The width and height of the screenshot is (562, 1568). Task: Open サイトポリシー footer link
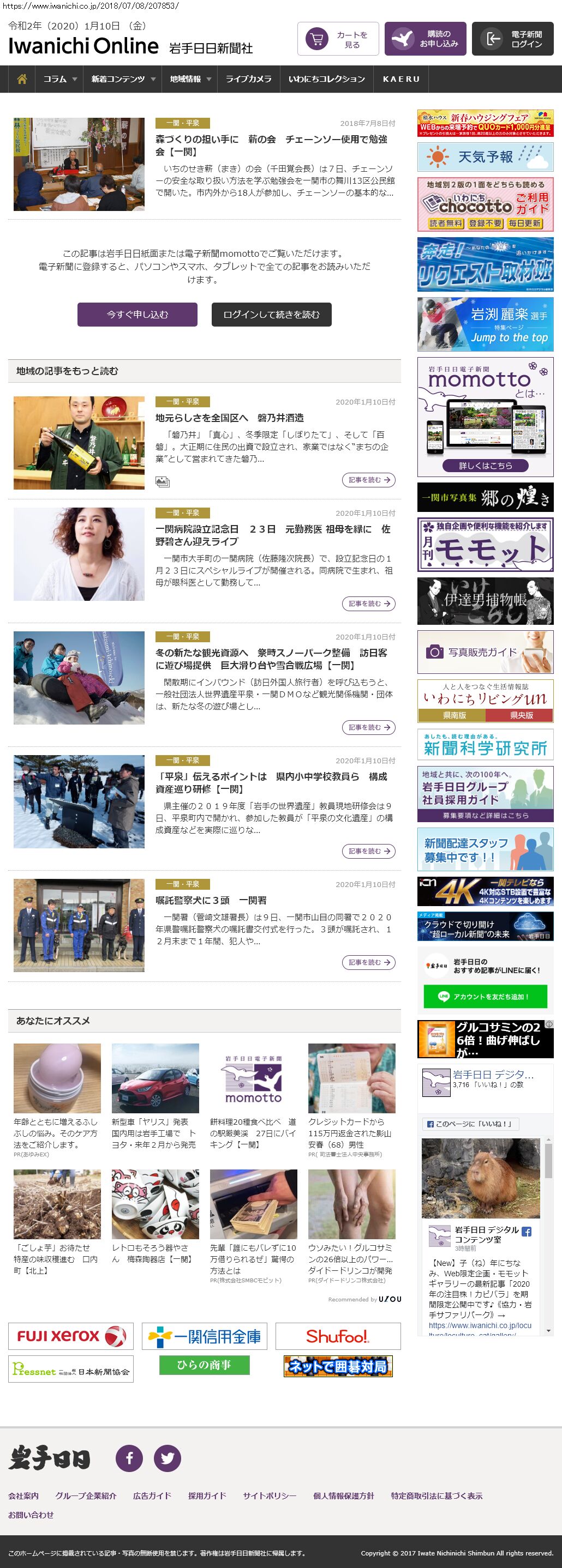click(269, 1495)
